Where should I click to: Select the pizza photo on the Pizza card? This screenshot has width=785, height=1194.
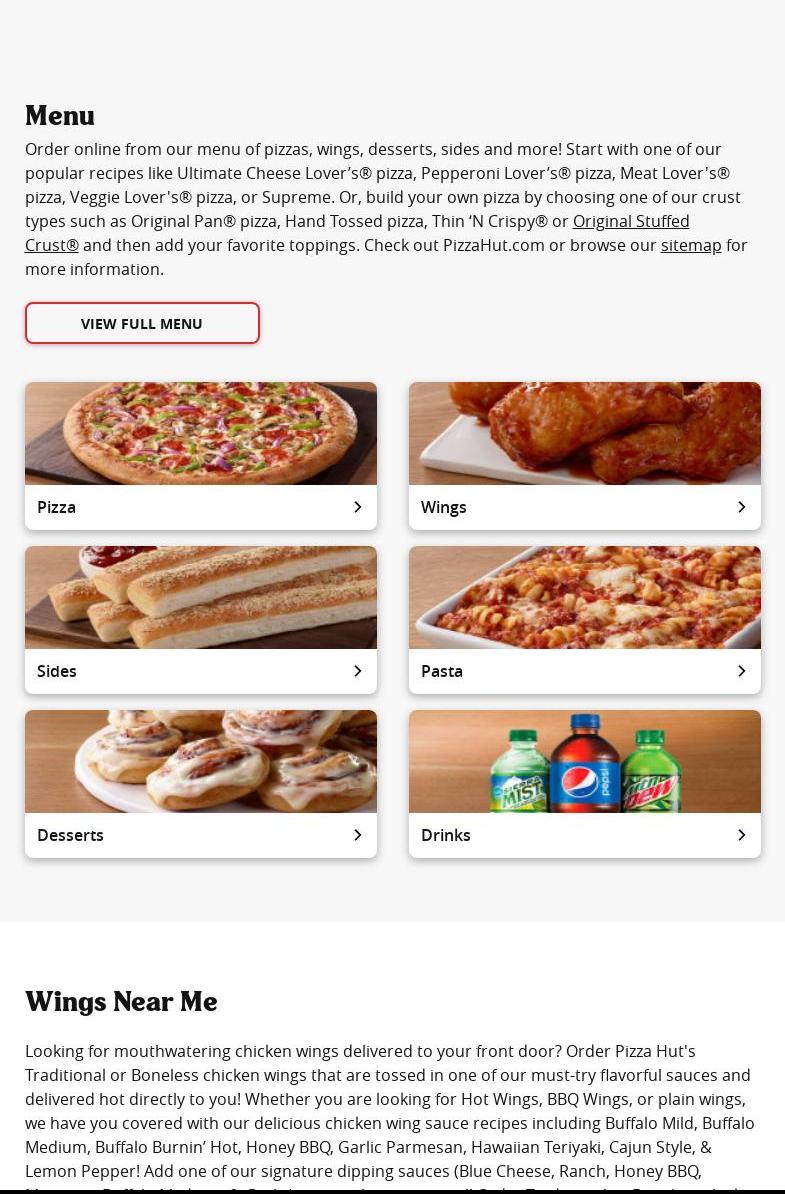pyautogui.click(x=200, y=433)
